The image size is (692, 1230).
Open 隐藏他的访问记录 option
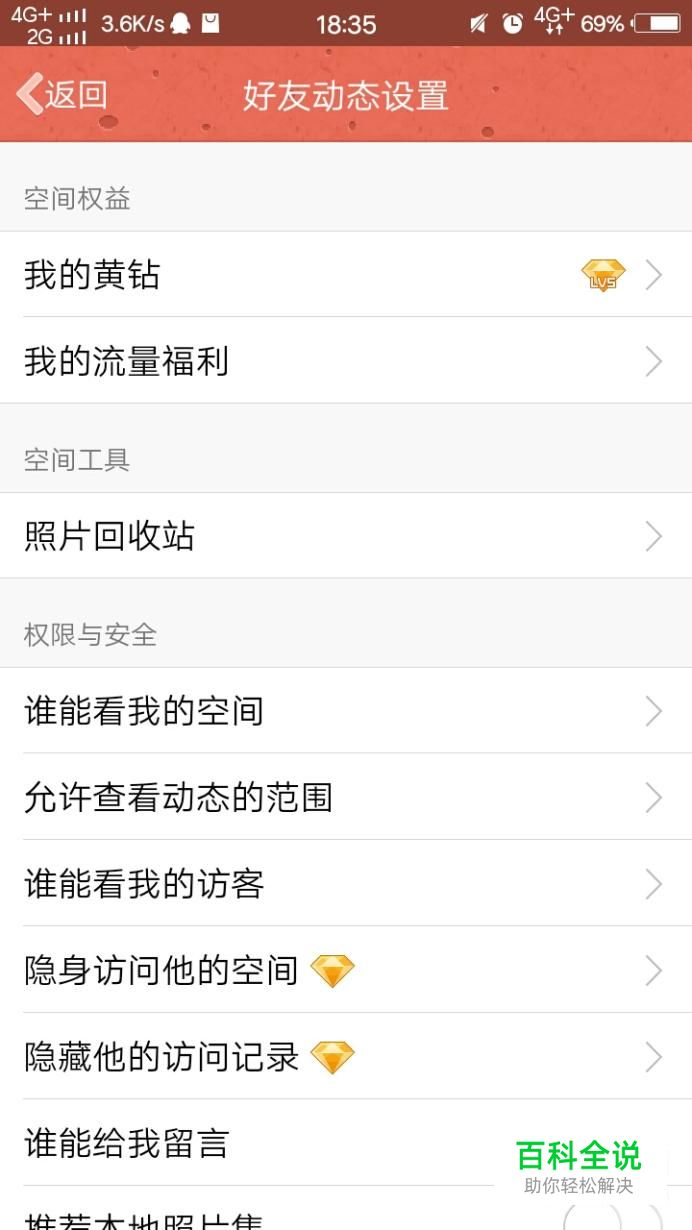pyautogui.click(x=346, y=1057)
